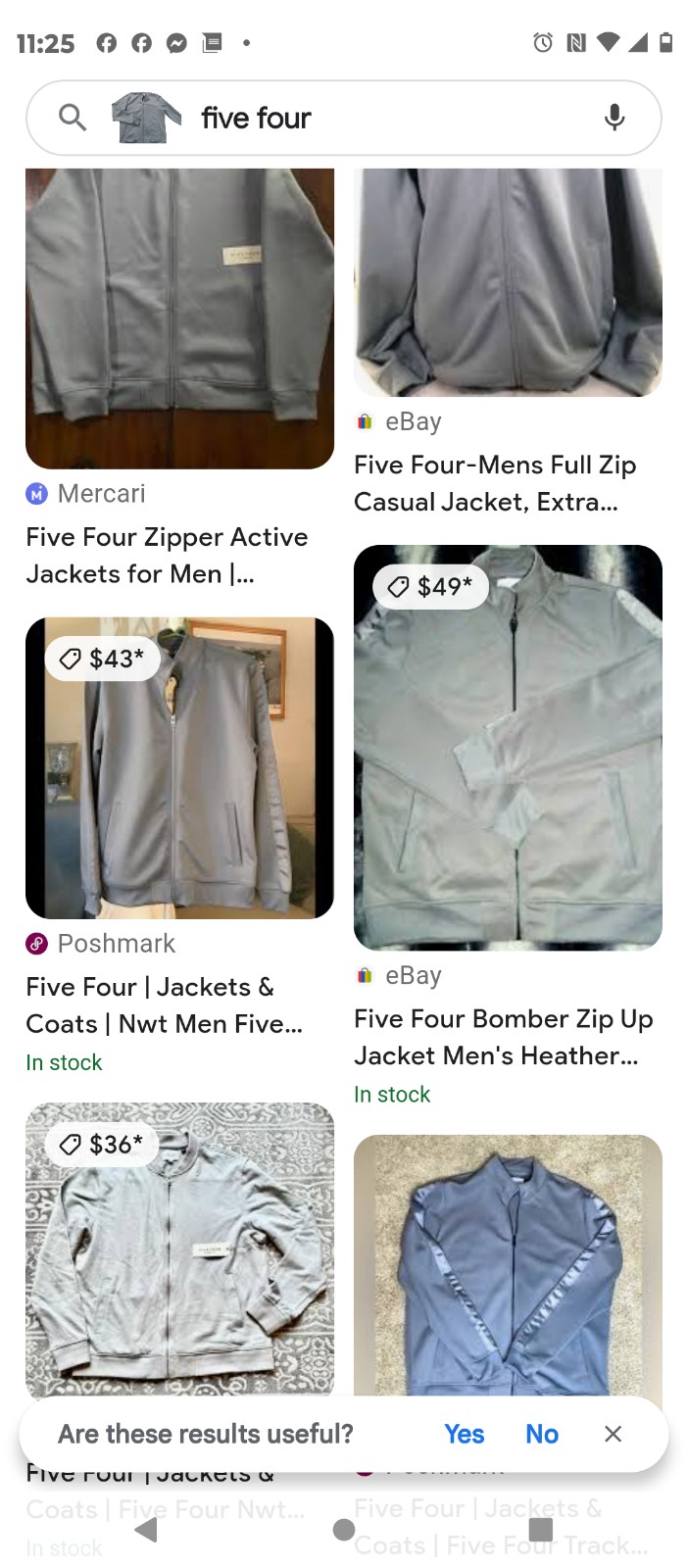
Task: Open the $36 jacket listing
Action: tap(179, 1249)
